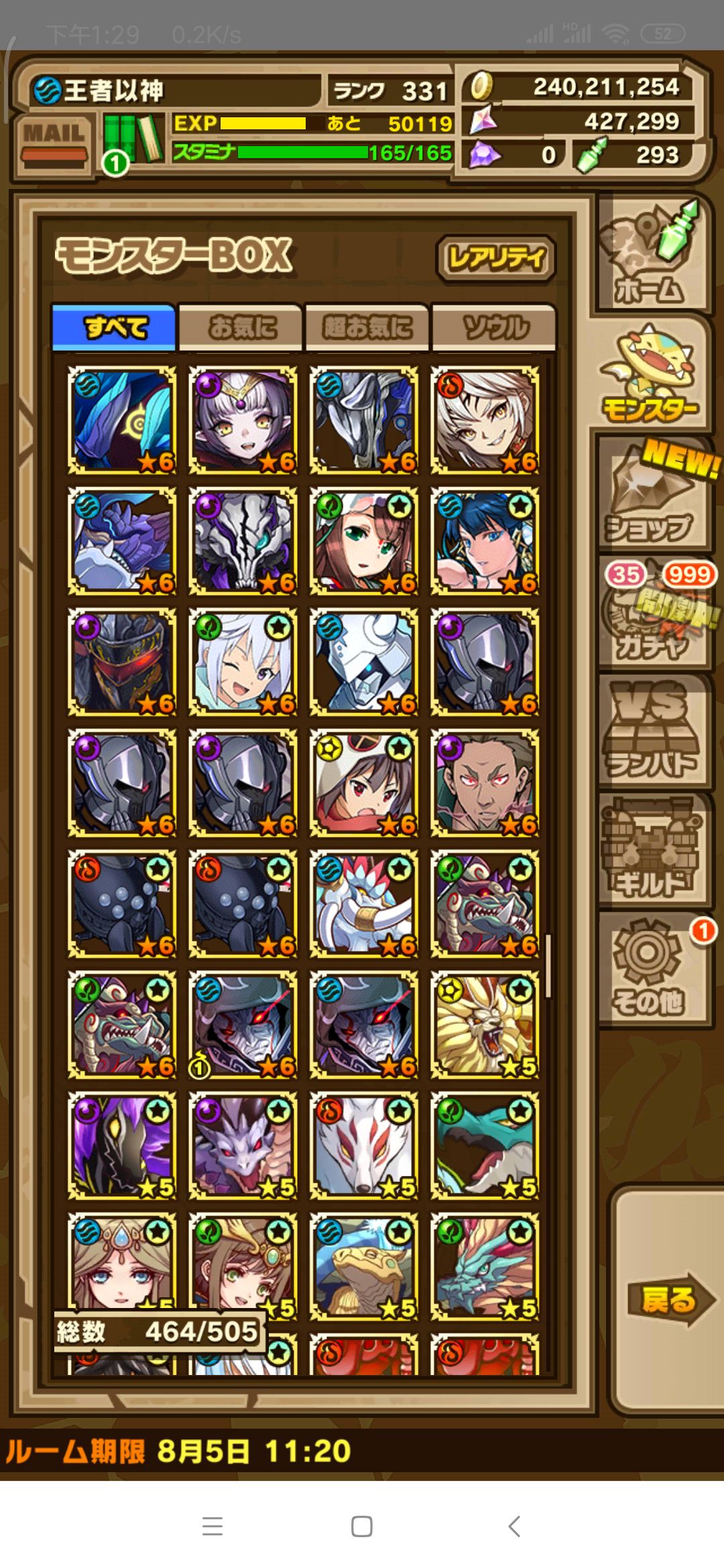
Task: Select the 超お気に (Super Favorites) filter
Action: pos(367,328)
